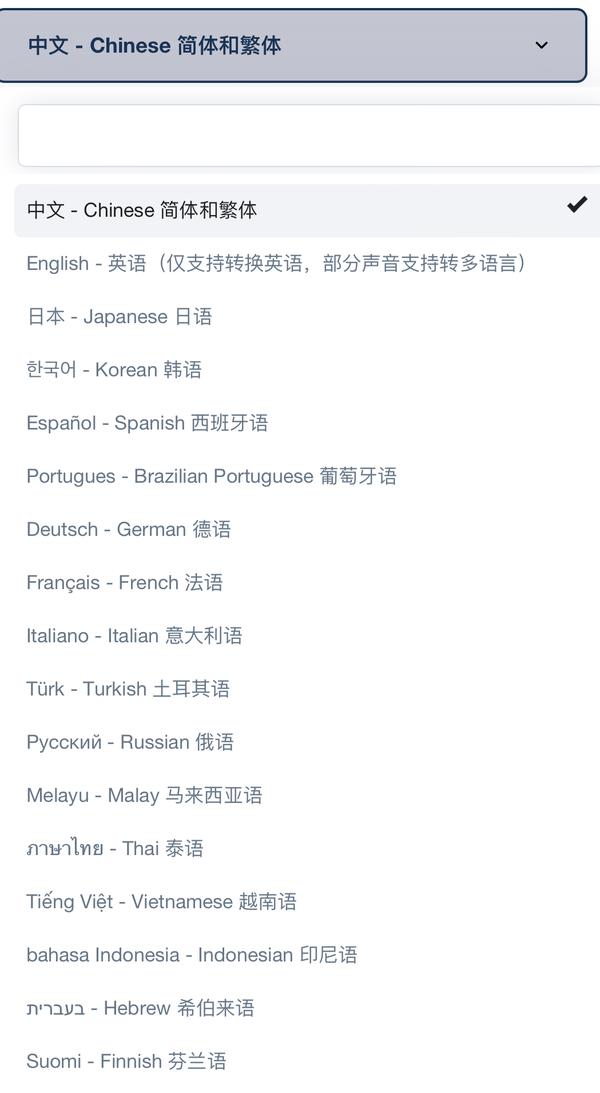Pick the Korean language option
Viewport: 600px width, 1093px height.
(x=114, y=370)
